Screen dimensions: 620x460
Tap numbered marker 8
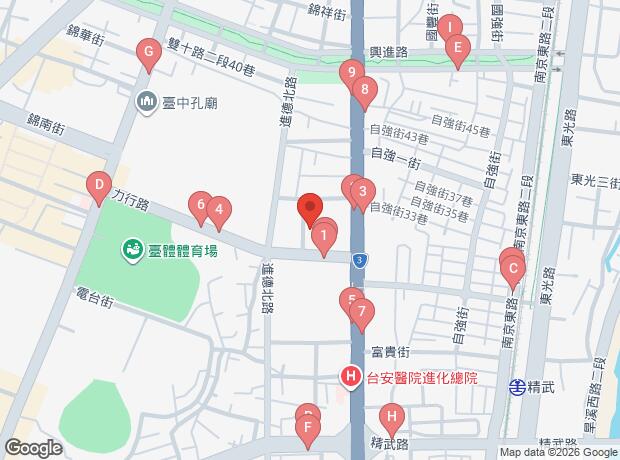365,90
